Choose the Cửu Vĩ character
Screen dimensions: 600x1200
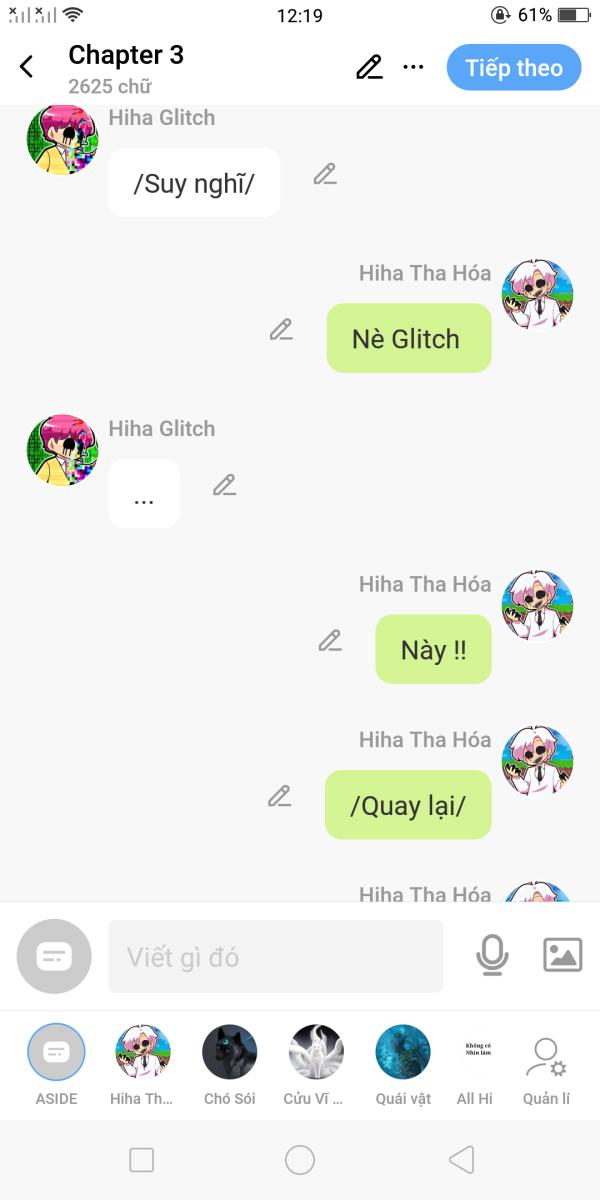pyautogui.click(x=315, y=1065)
